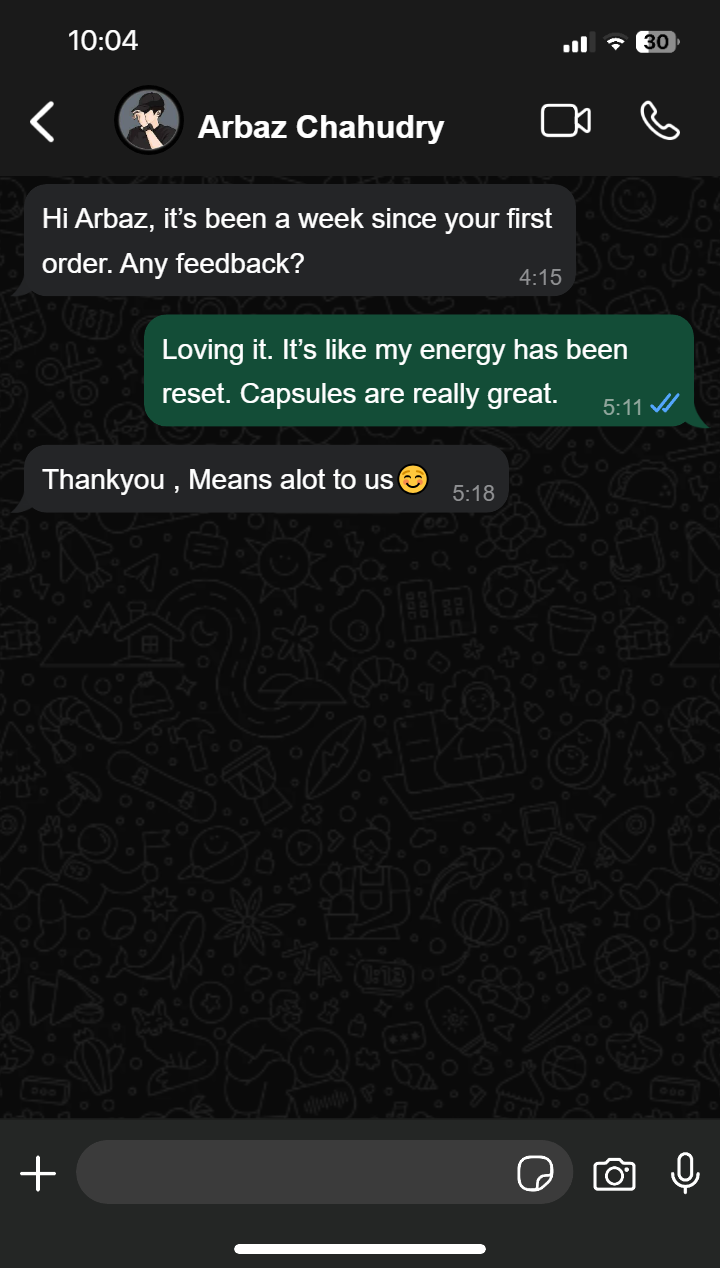Launch the camera from chat
The width and height of the screenshot is (720, 1268).
coord(614,1173)
